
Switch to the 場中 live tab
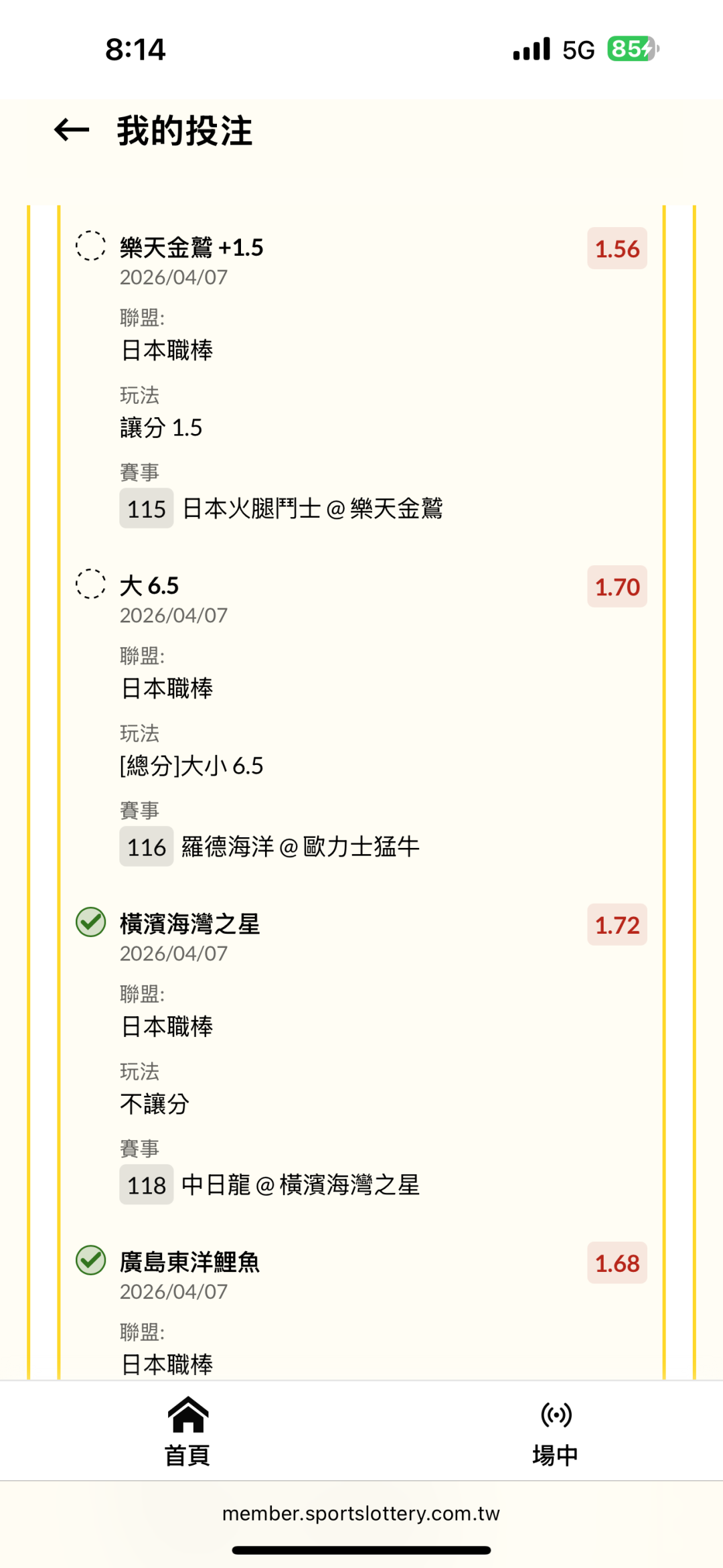[556, 1431]
